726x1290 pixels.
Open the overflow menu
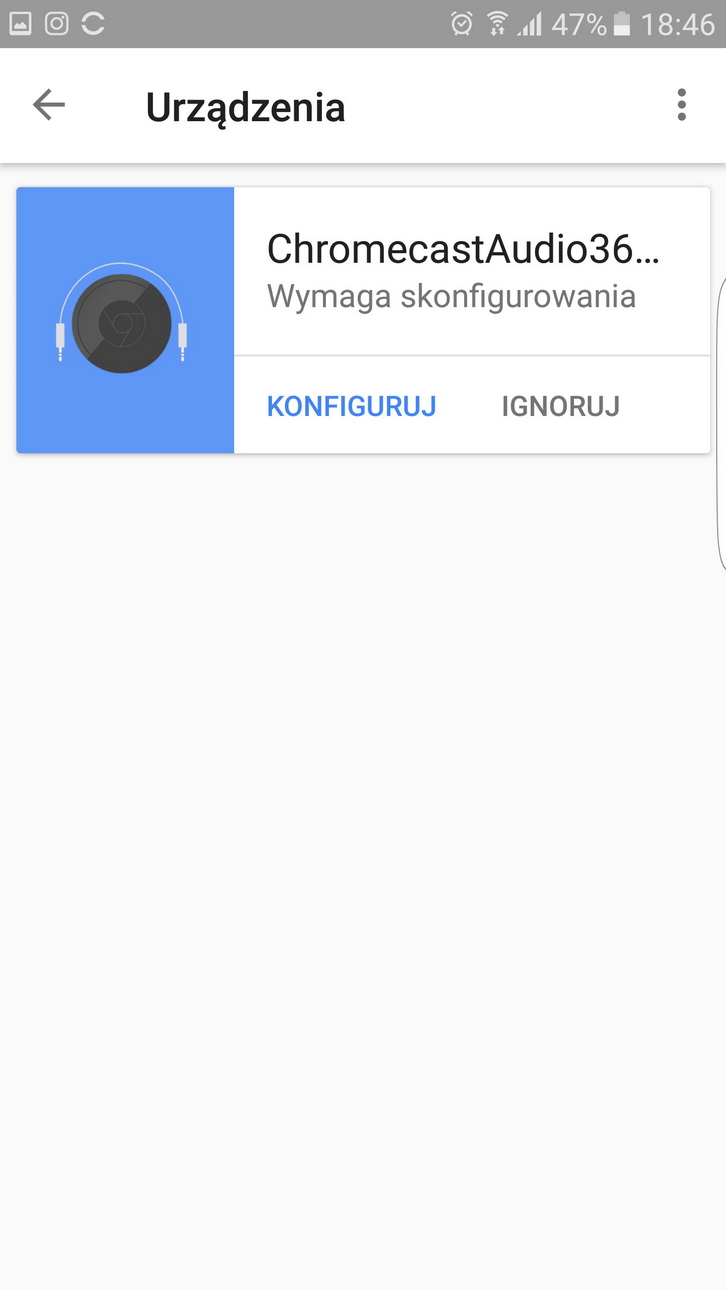[681, 105]
